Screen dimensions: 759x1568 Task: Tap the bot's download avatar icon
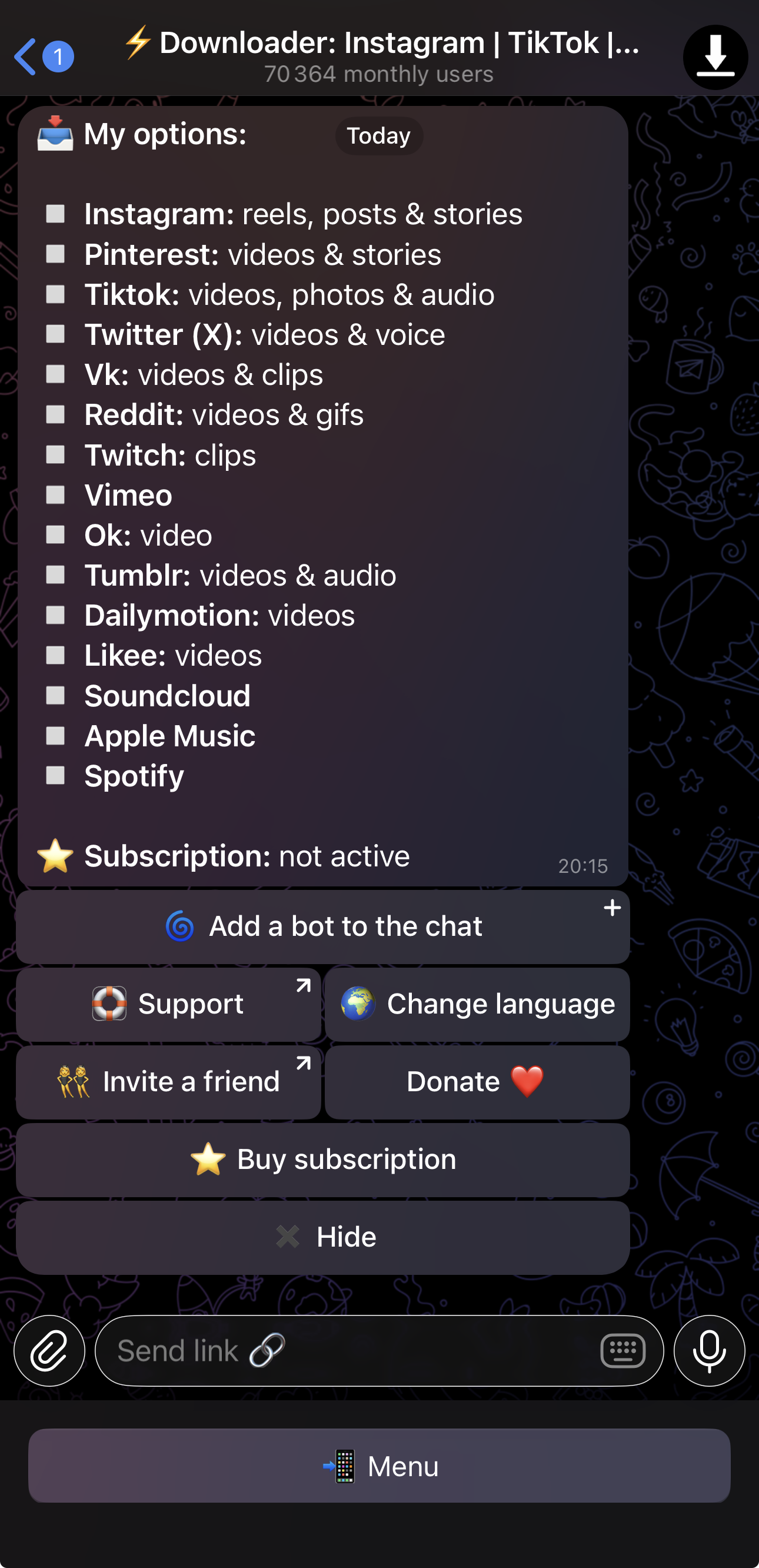click(714, 58)
